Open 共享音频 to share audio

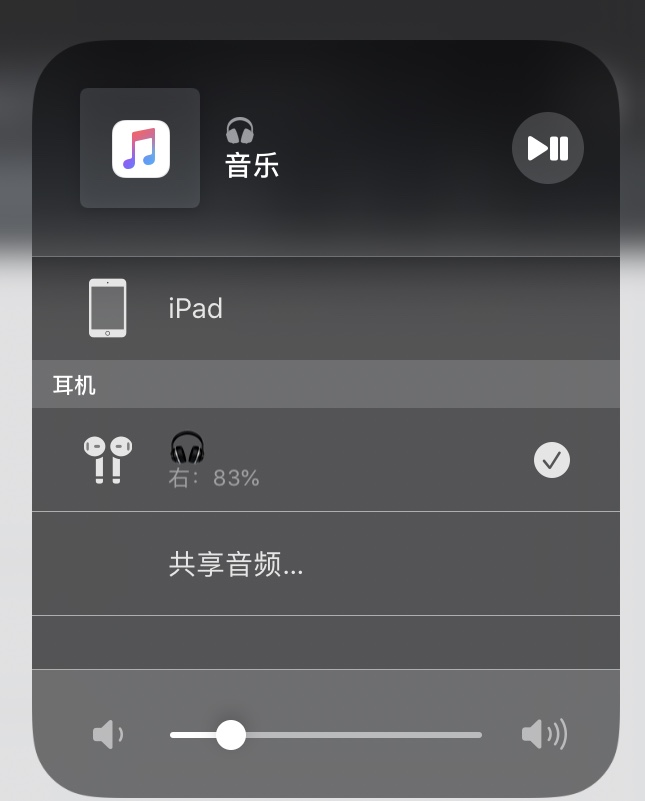(x=236, y=565)
